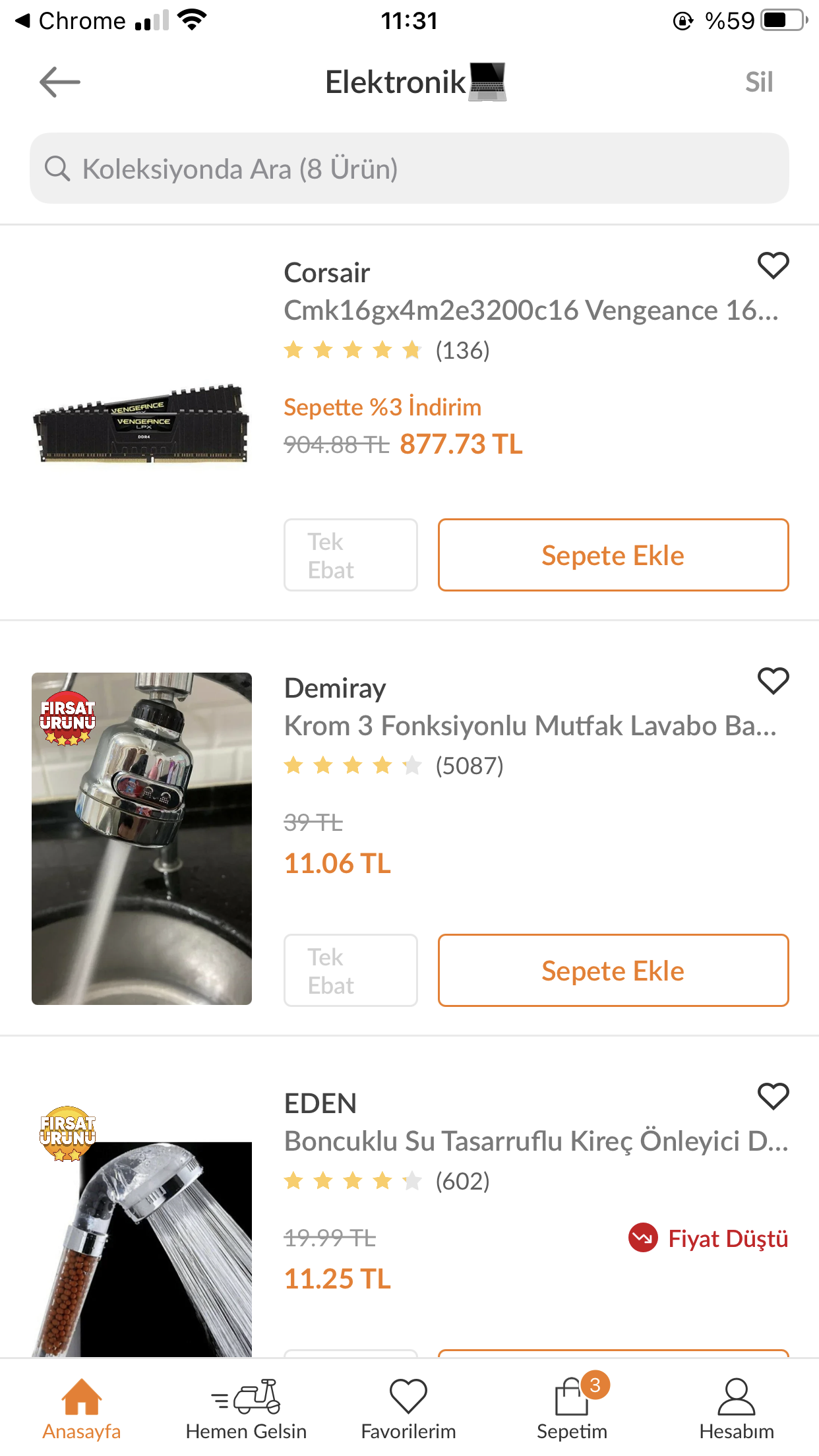Select Tek Ebat for the Demiray item
Screen dimensions: 819x1456
(x=350, y=971)
